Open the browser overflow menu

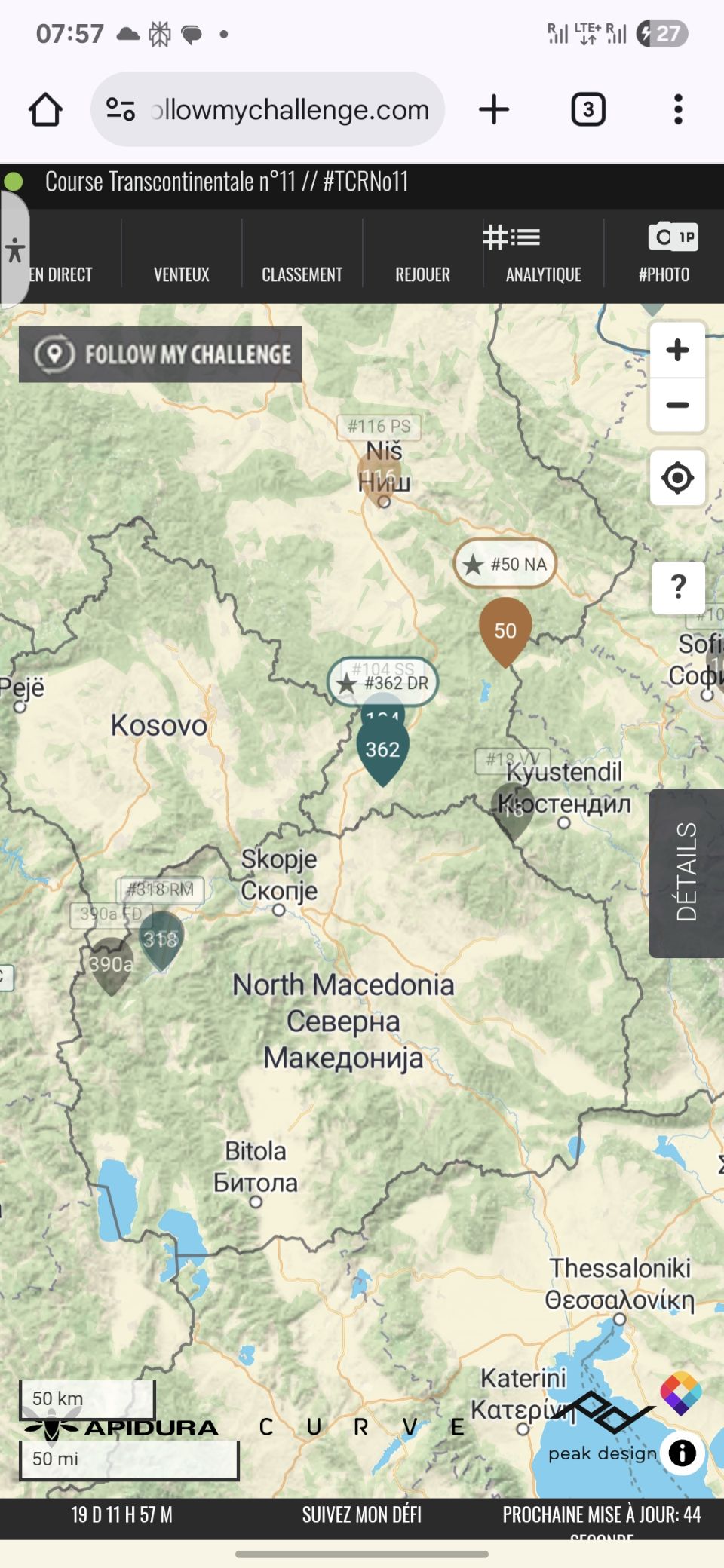(x=678, y=110)
